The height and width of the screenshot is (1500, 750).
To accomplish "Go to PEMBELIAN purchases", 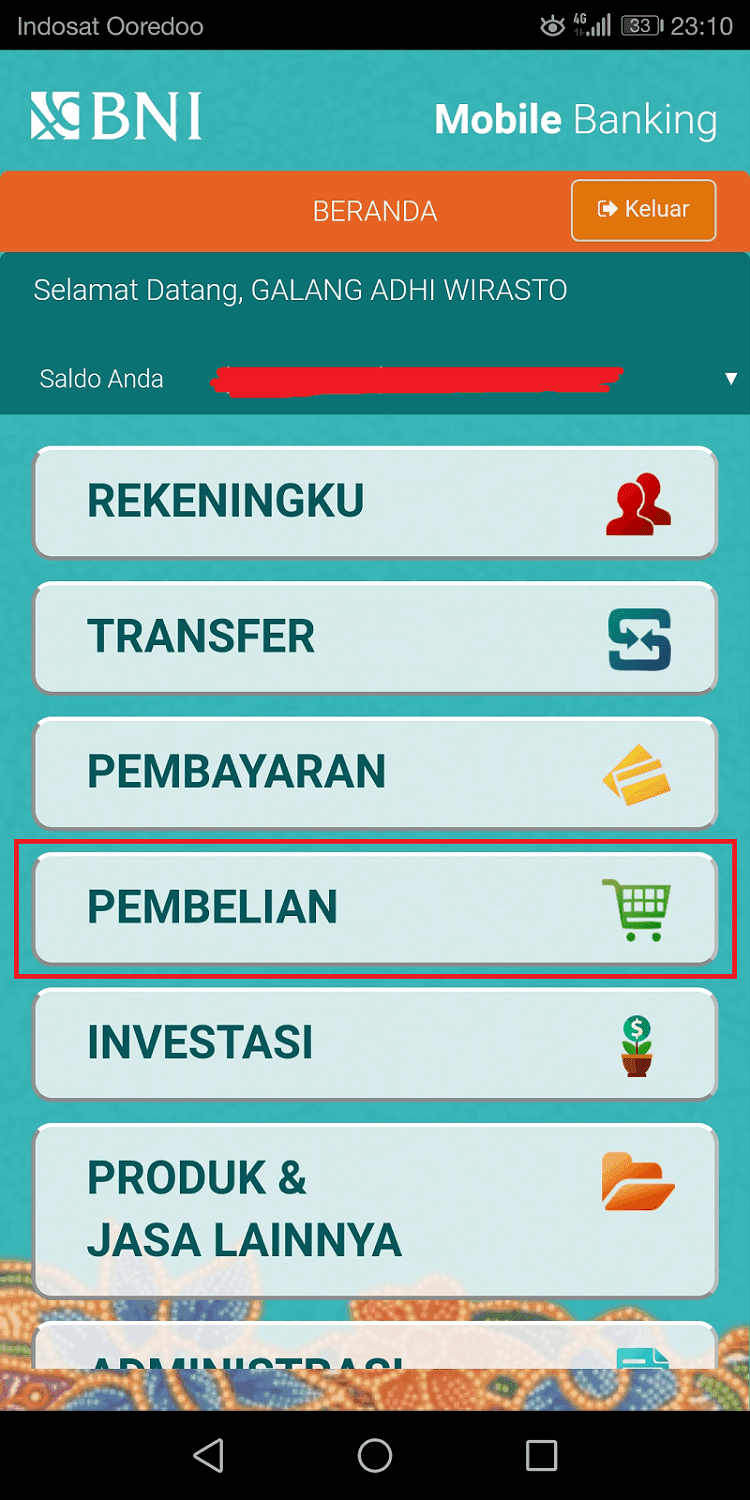I will (x=375, y=907).
